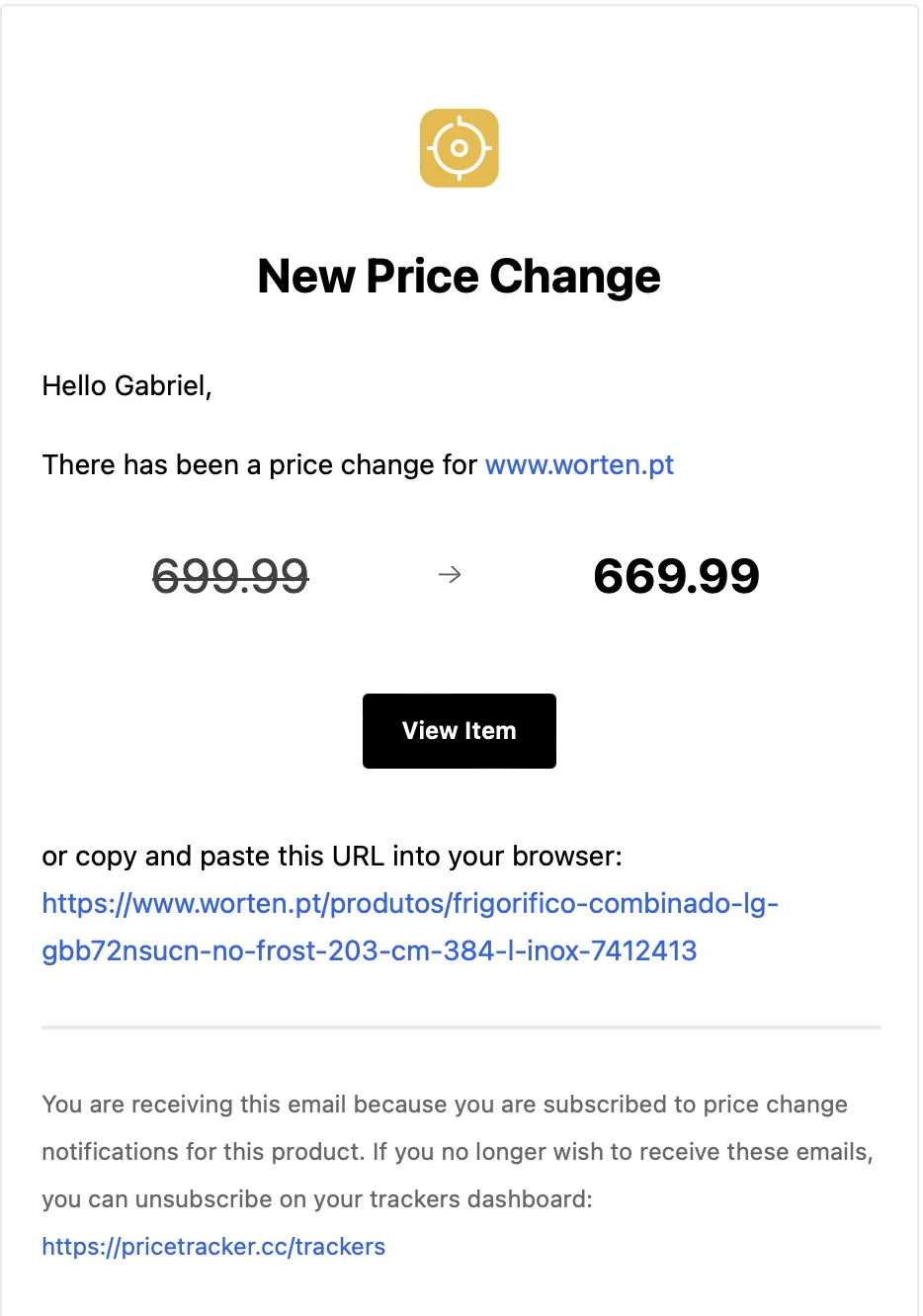Image resolution: width=923 pixels, height=1316 pixels.
Task: Click the second line of the product URL
Action: (x=369, y=950)
